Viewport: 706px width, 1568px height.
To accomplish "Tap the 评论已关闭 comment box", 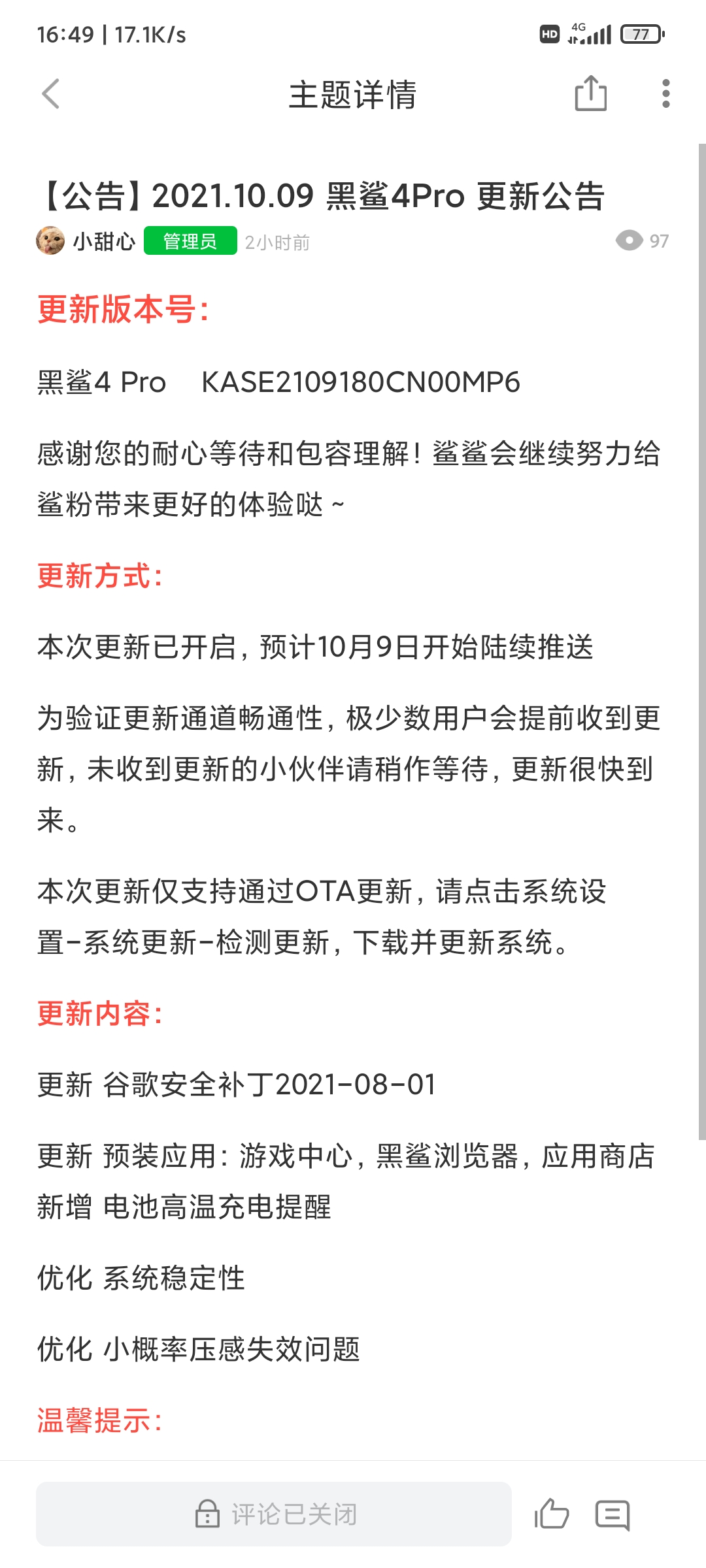I will 274,1514.
